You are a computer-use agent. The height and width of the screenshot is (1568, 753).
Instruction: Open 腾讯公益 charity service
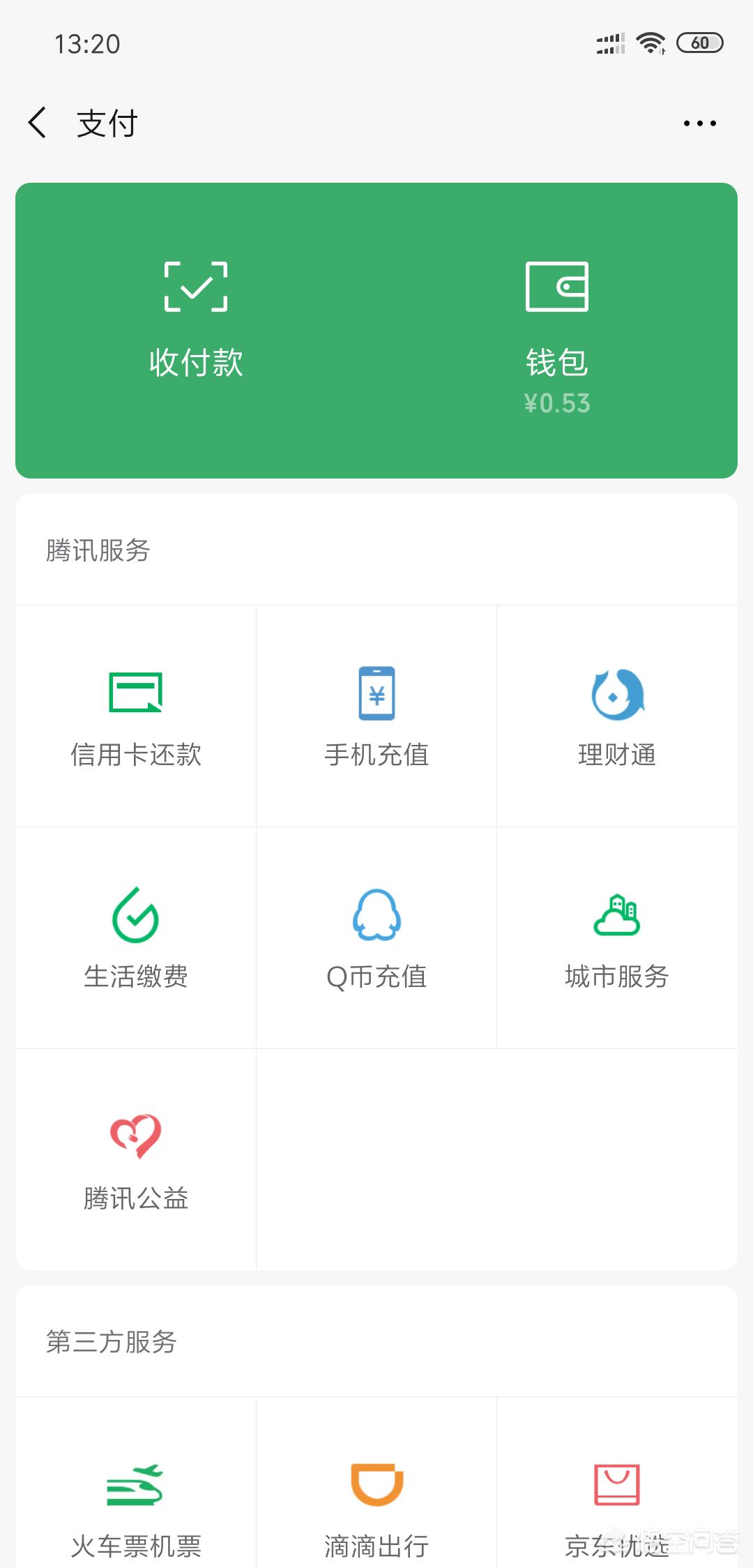[136, 1159]
